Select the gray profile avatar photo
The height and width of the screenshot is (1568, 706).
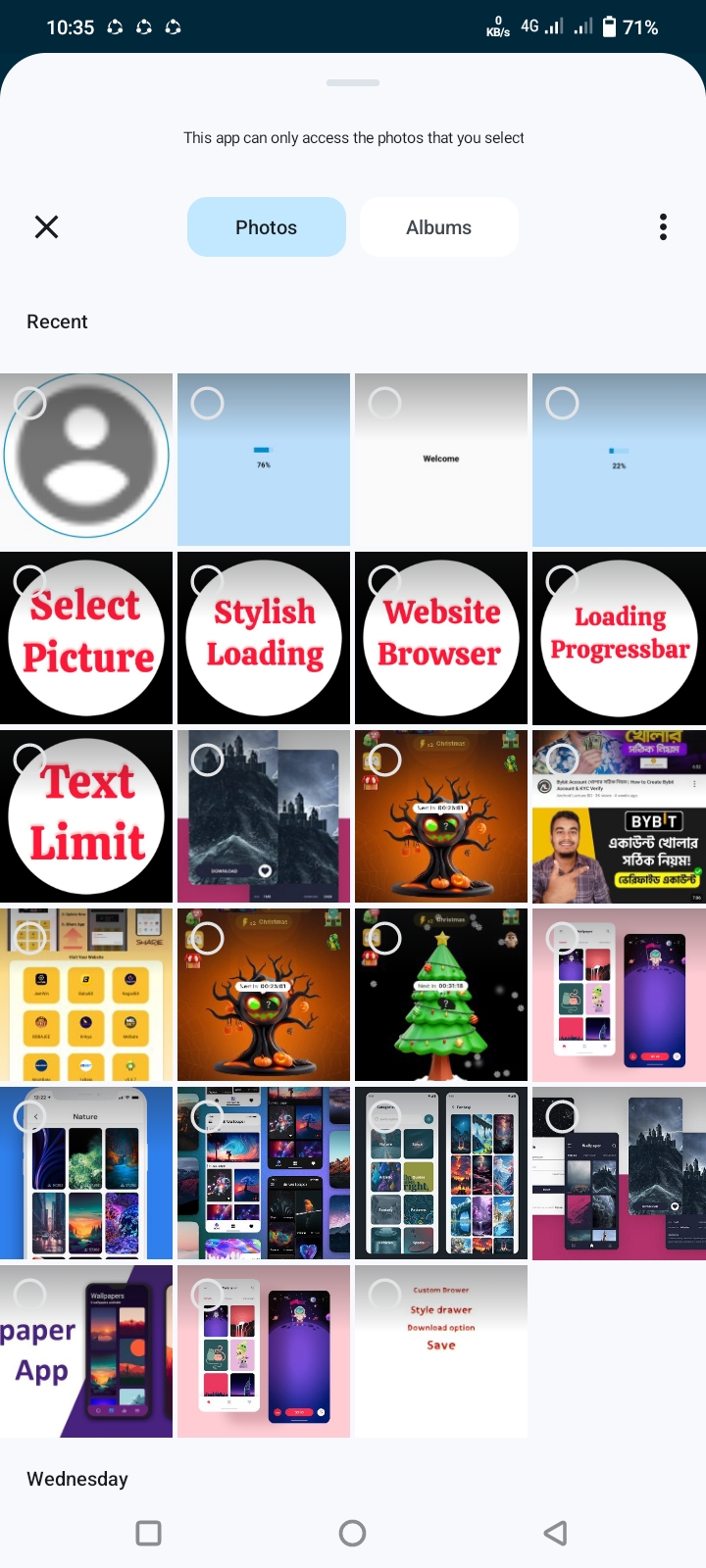tap(86, 460)
